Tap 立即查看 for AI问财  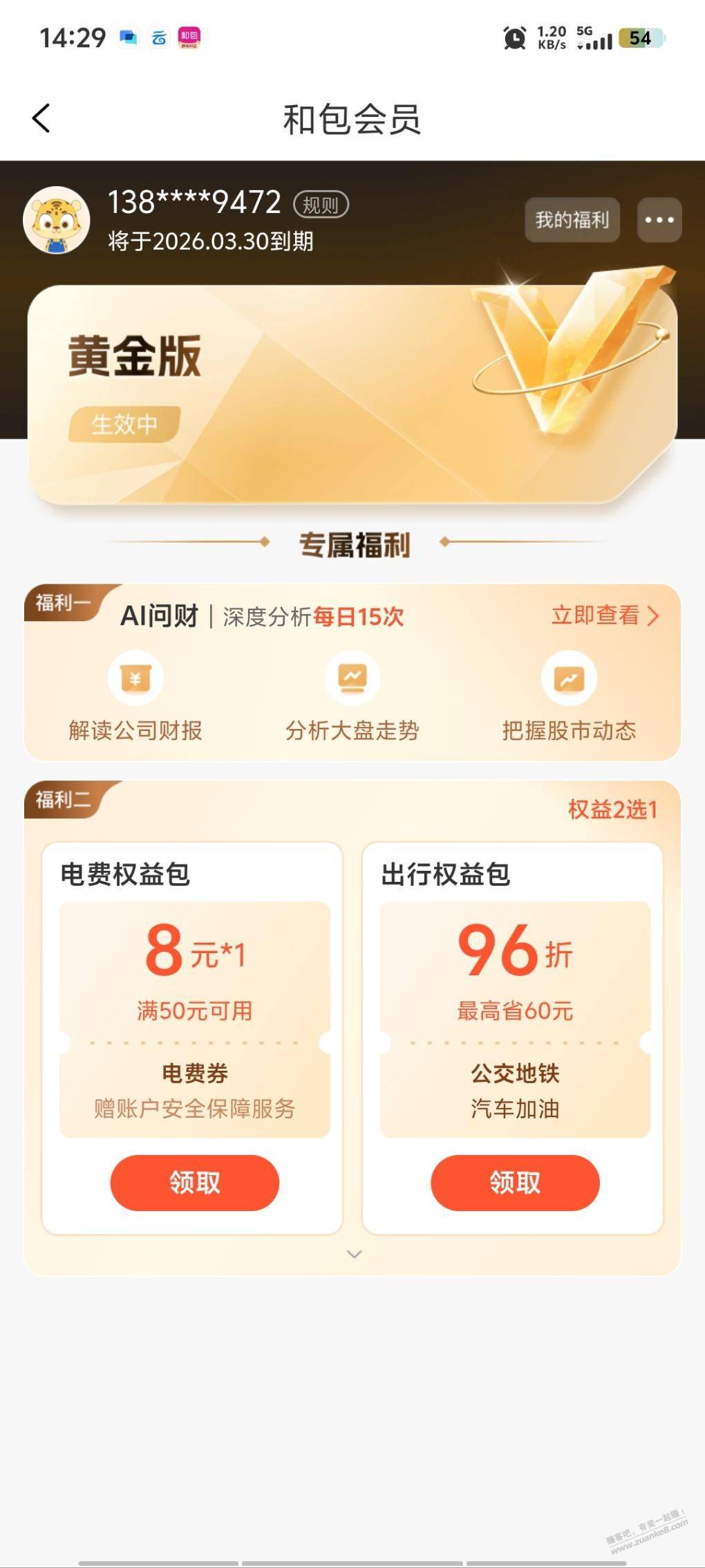tap(604, 615)
